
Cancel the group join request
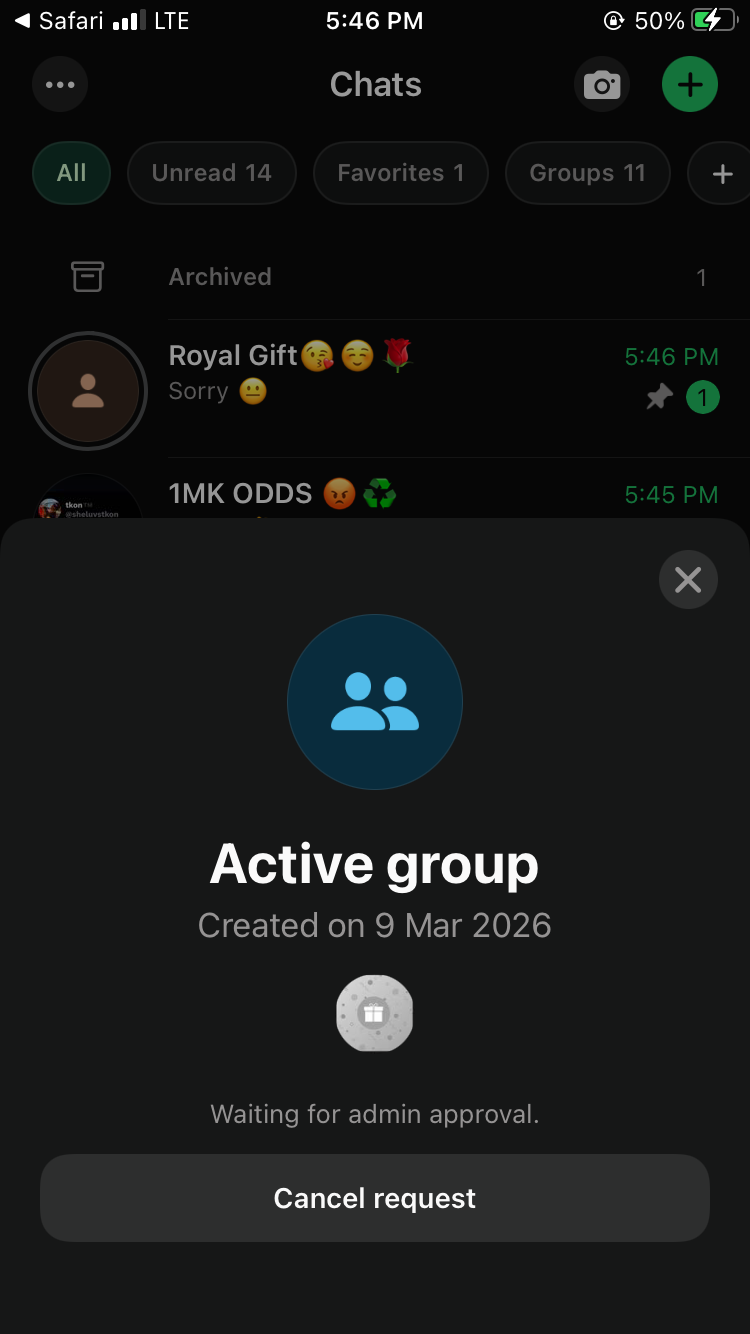coord(374,1198)
